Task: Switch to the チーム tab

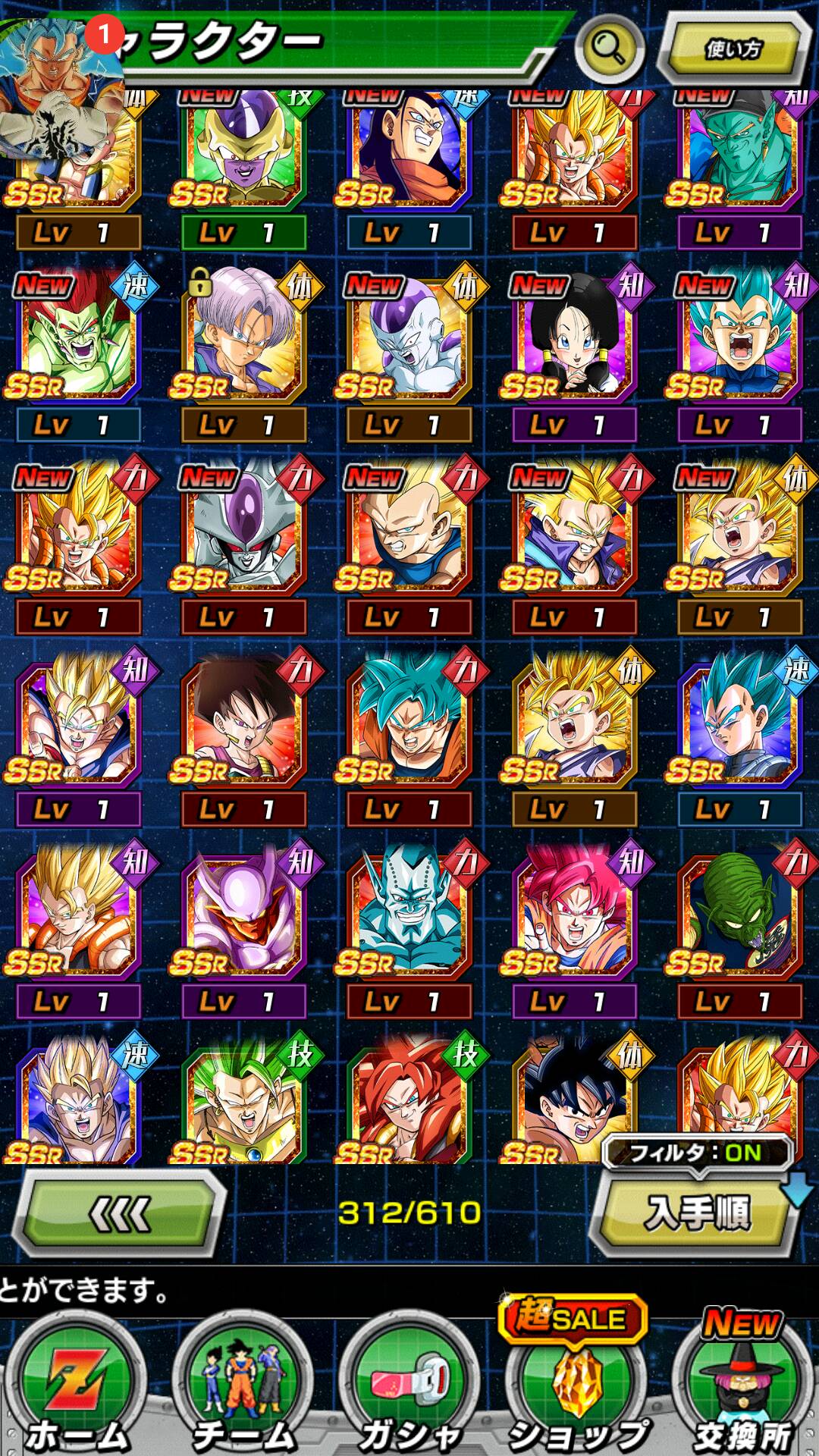Action: (x=244, y=1392)
